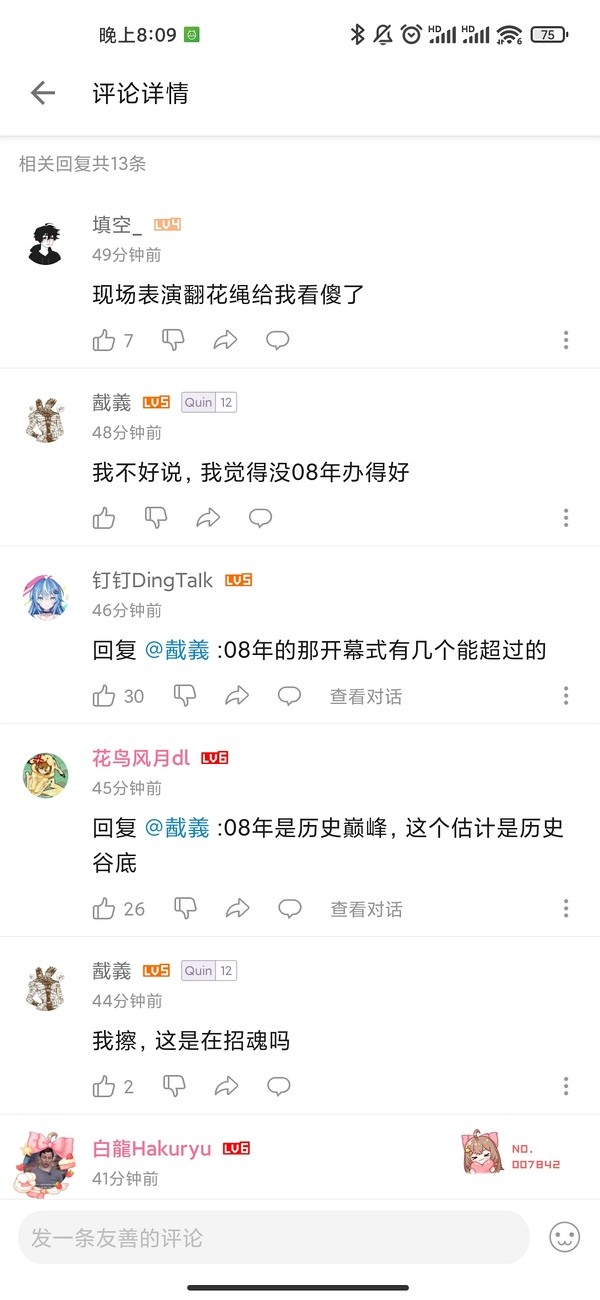Dislike the comment 这是在招魂吗

[174, 1086]
